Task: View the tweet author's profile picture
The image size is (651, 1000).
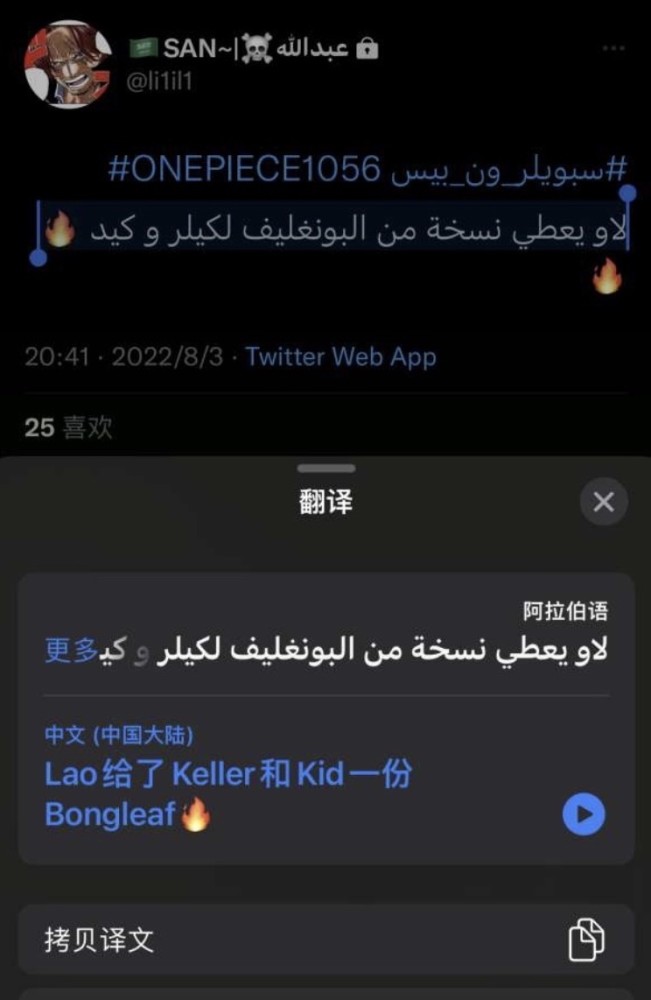Action: click(68, 64)
